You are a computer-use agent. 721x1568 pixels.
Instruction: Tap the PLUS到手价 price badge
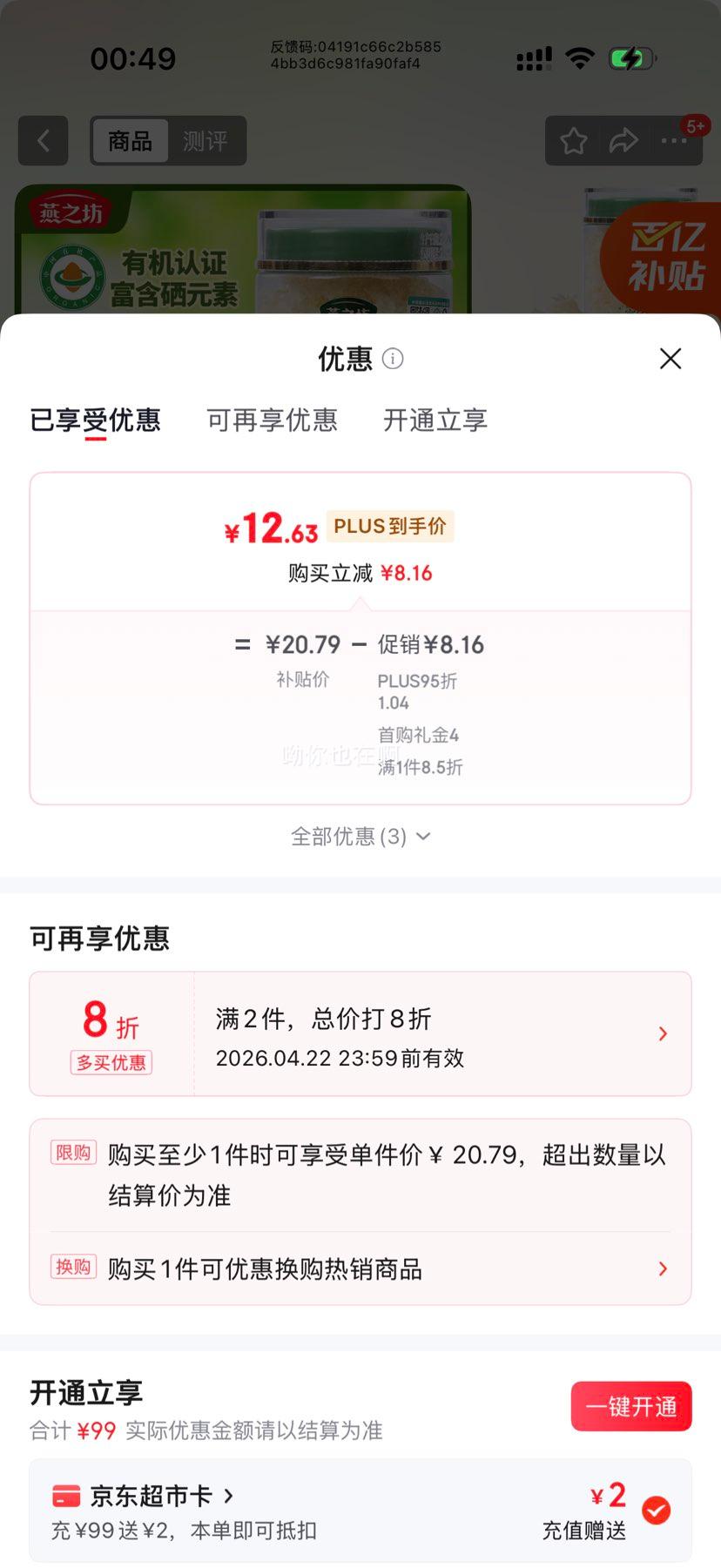[390, 526]
